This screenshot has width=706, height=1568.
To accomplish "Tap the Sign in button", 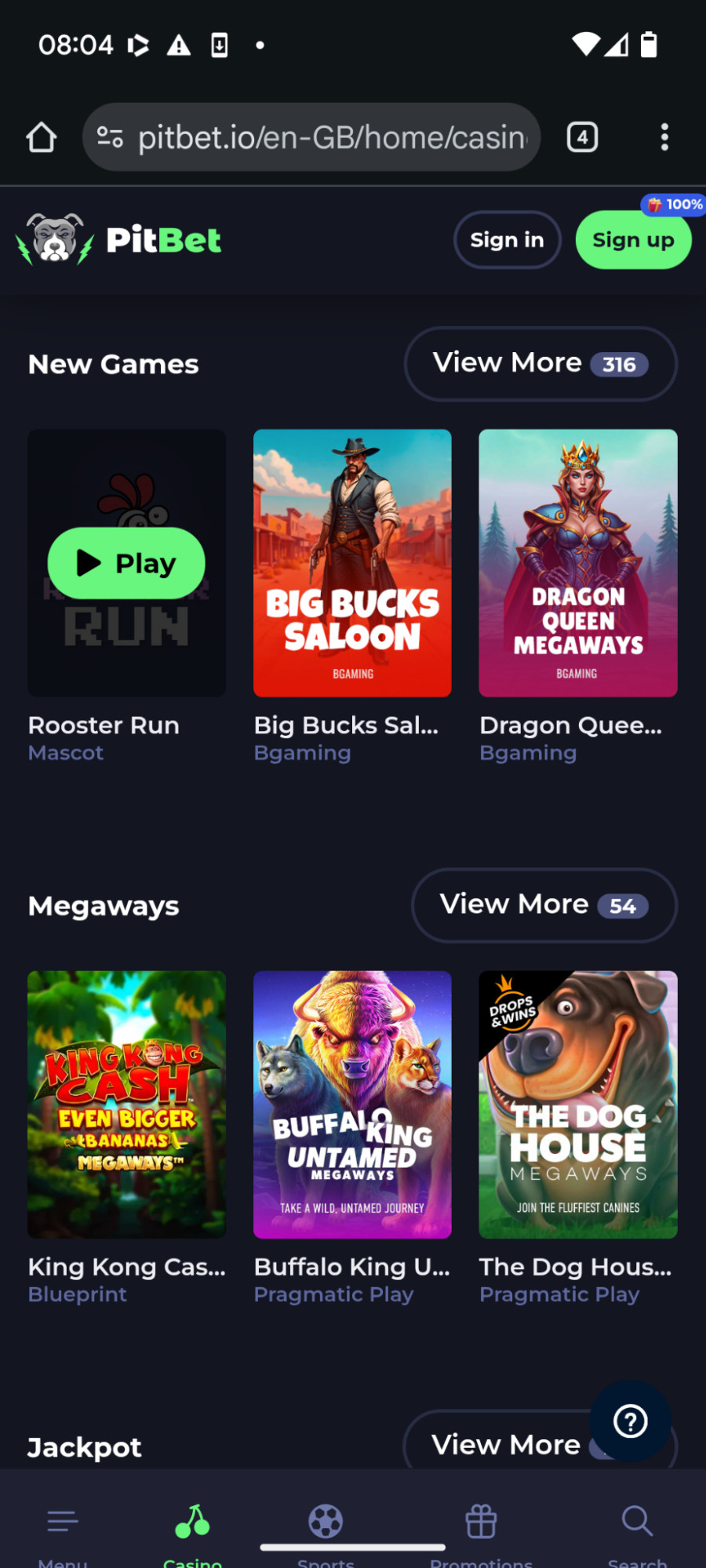I will (x=507, y=240).
